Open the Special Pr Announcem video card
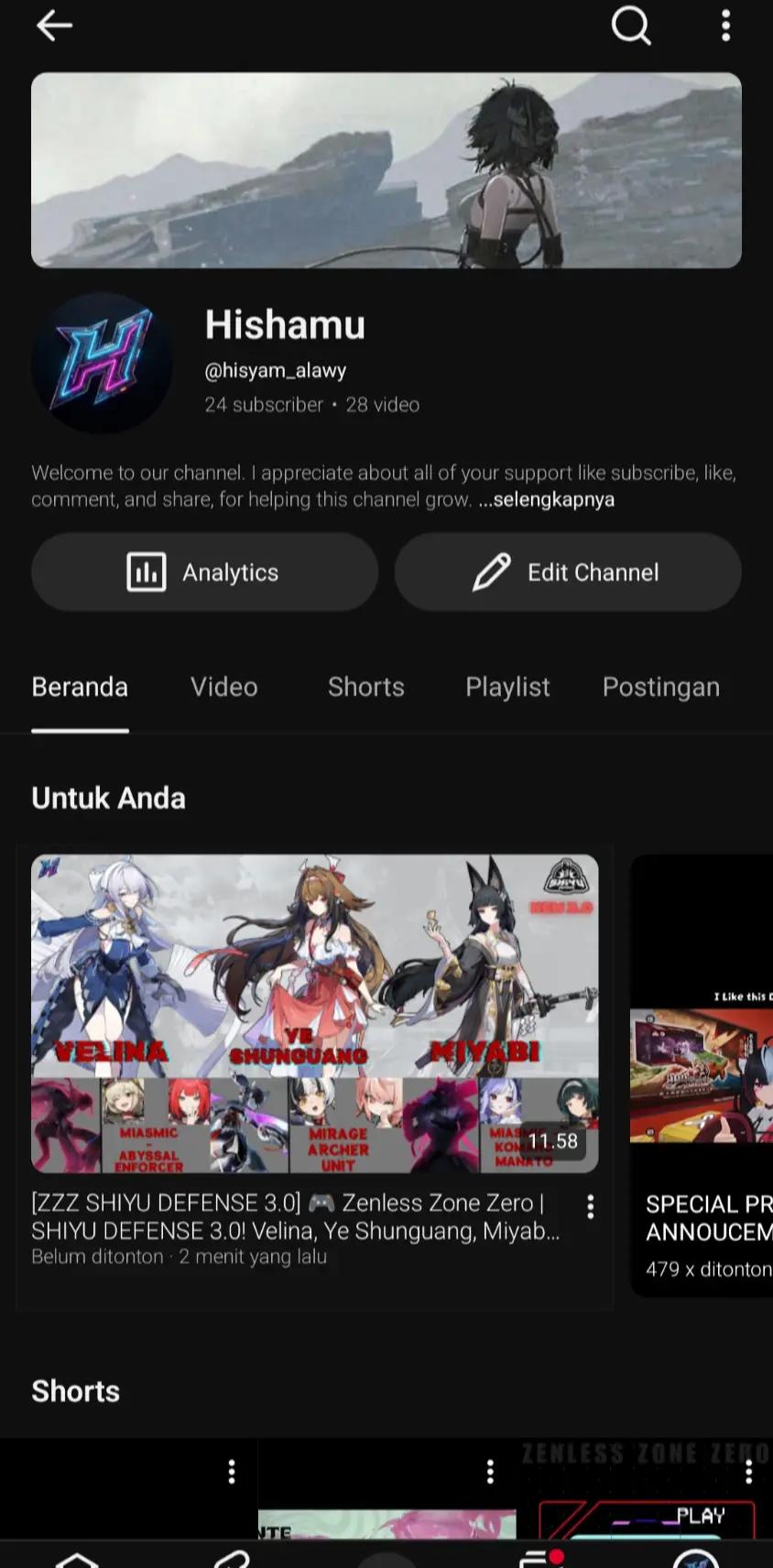This screenshot has height=1568, width=773. (x=702, y=1075)
